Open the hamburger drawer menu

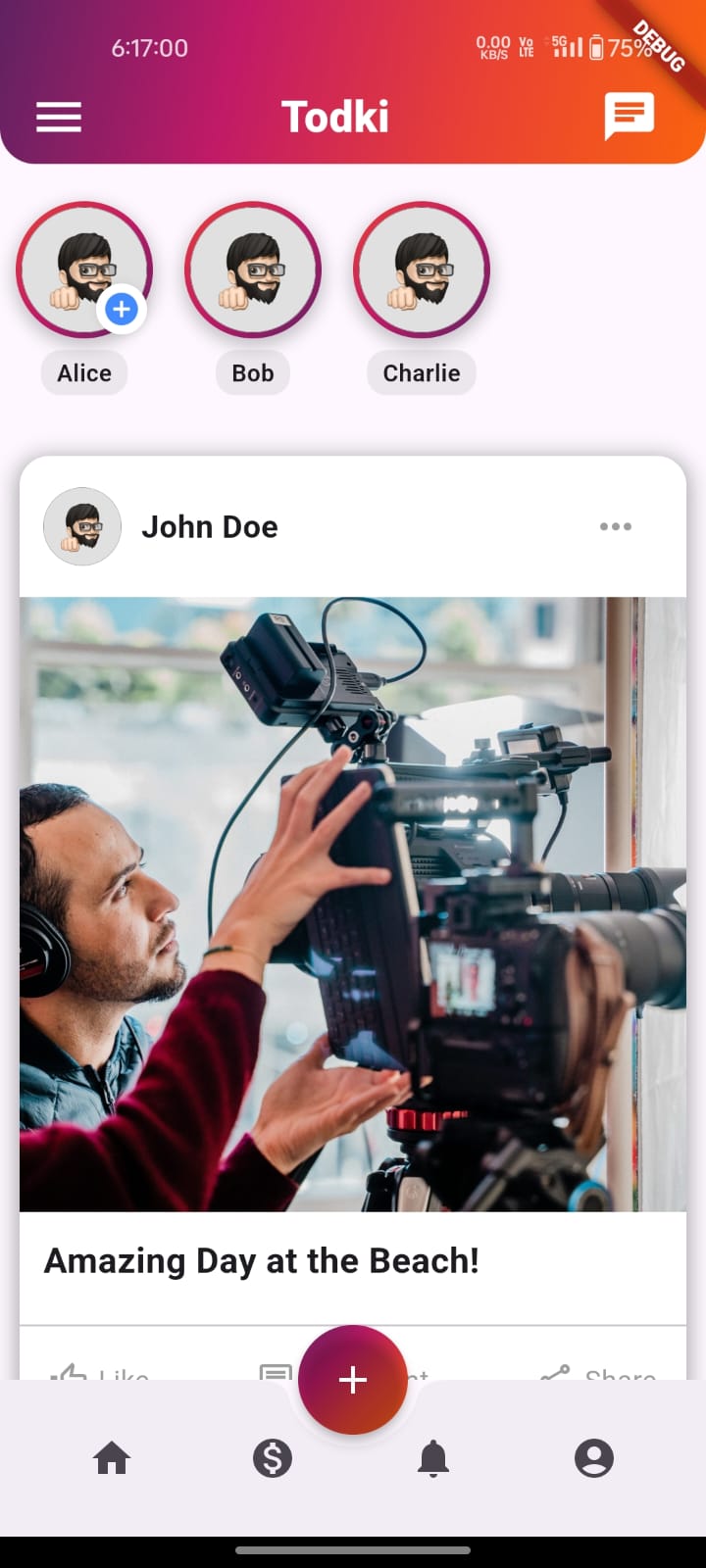tap(59, 118)
